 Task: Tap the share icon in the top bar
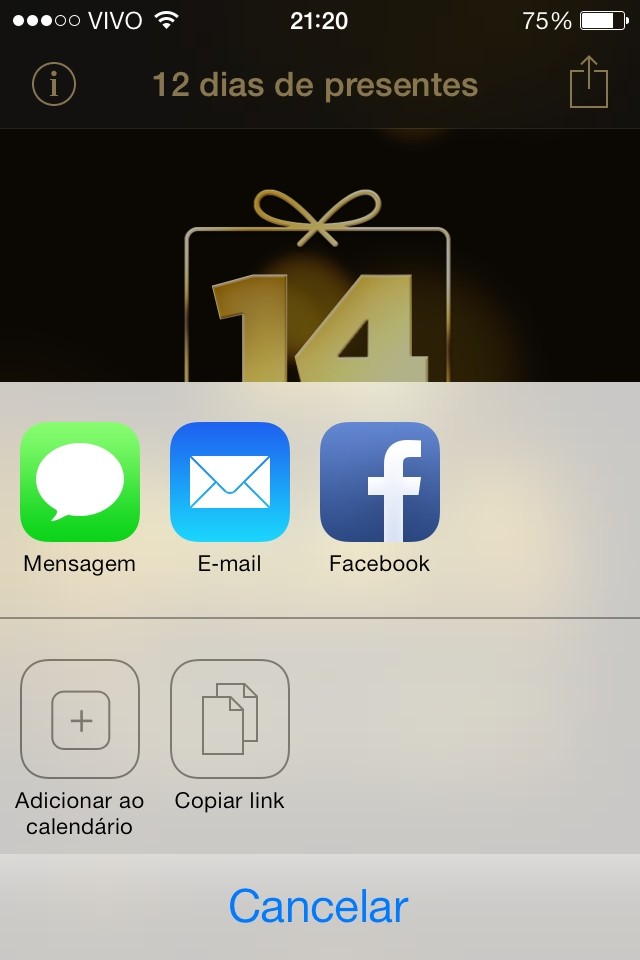[589, 82]
